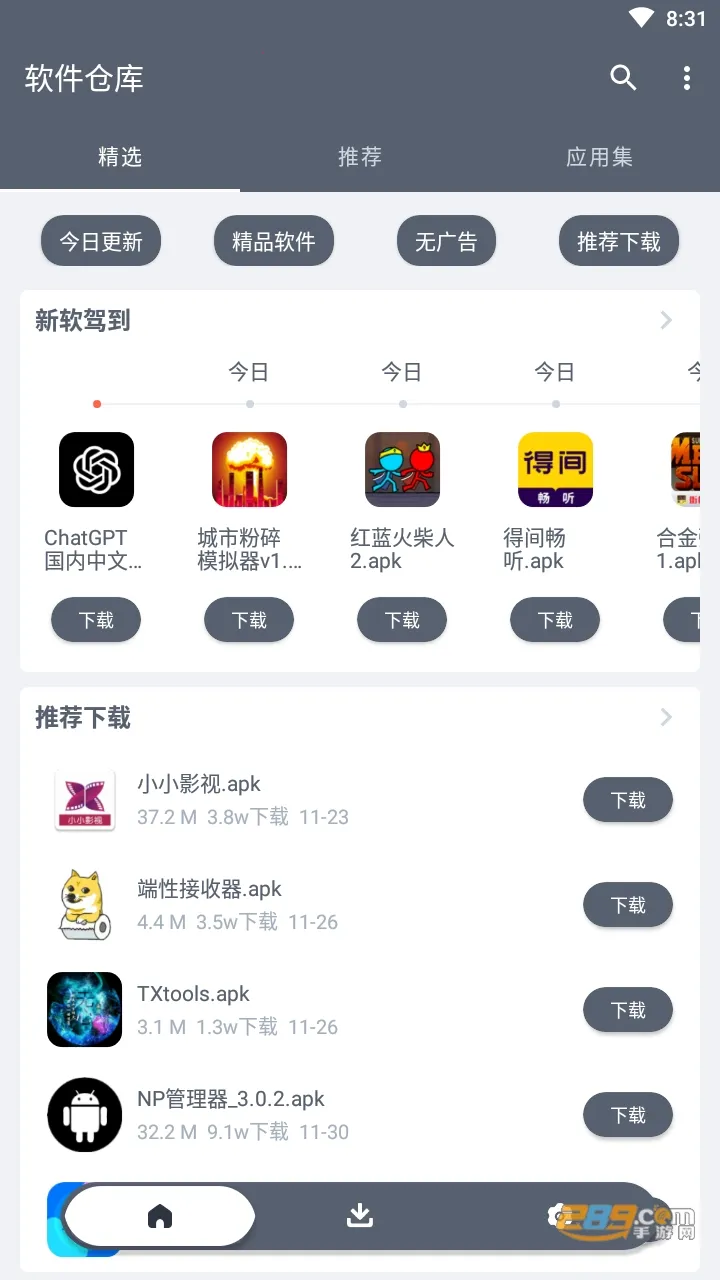Expand the 新软驾到 section via its chevron

(665, 320)
